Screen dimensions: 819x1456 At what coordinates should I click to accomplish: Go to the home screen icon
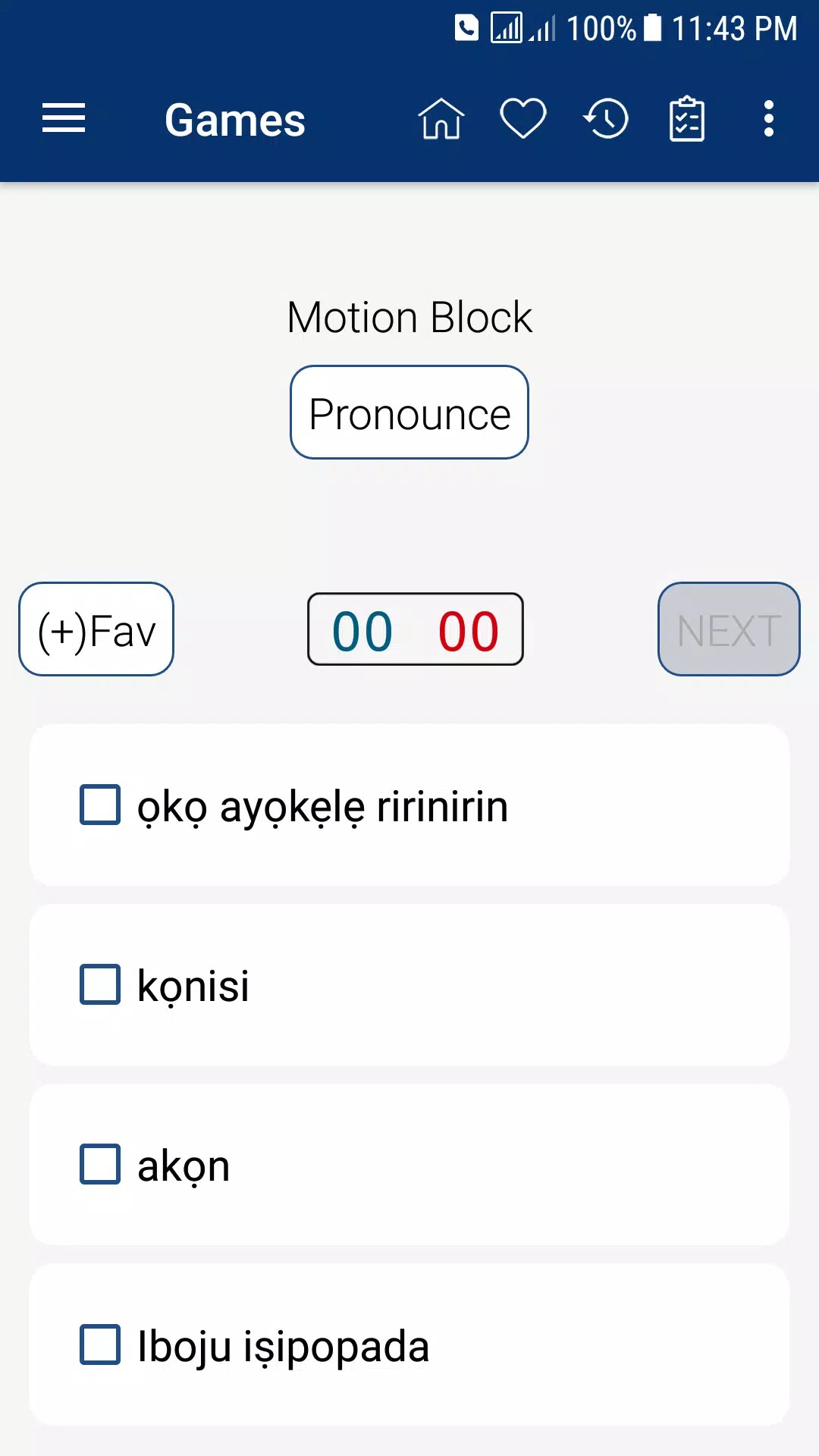441,119
